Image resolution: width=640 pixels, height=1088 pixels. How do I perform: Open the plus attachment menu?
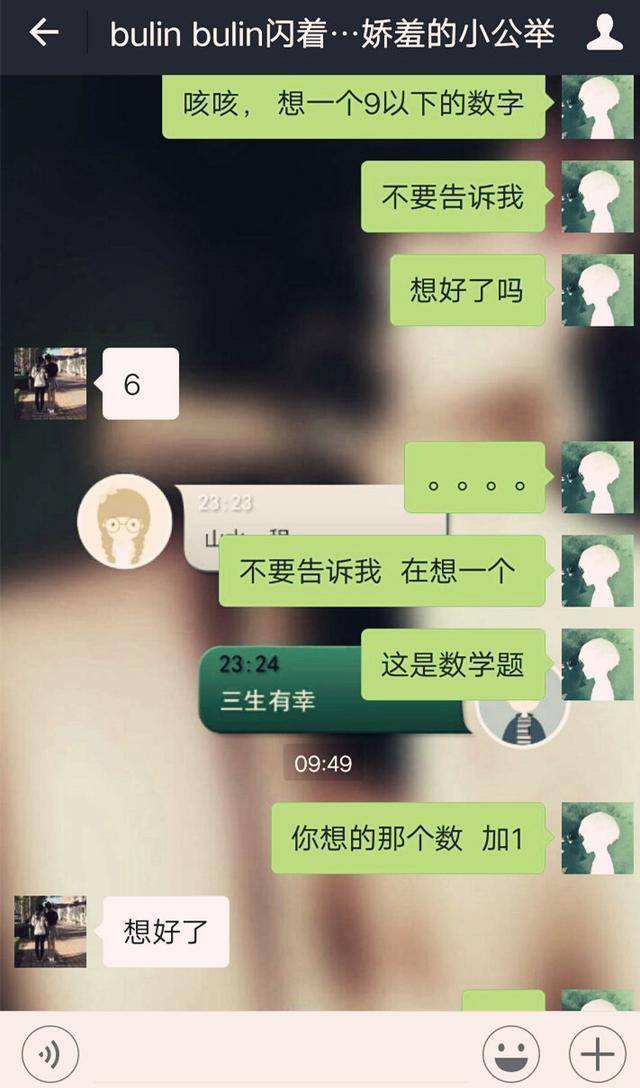[x=597, y=1053]
